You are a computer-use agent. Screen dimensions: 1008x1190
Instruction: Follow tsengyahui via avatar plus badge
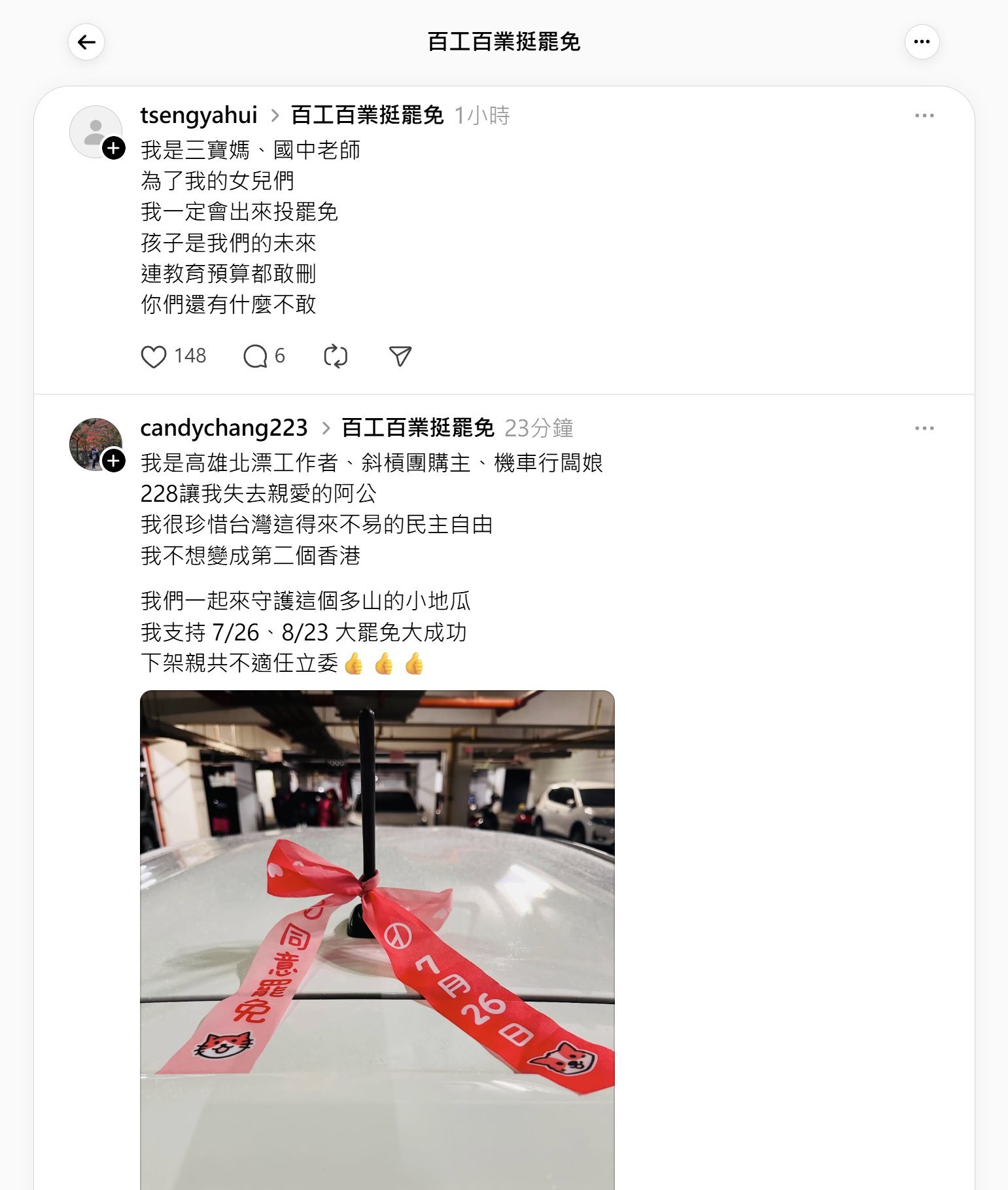[114, 149]
